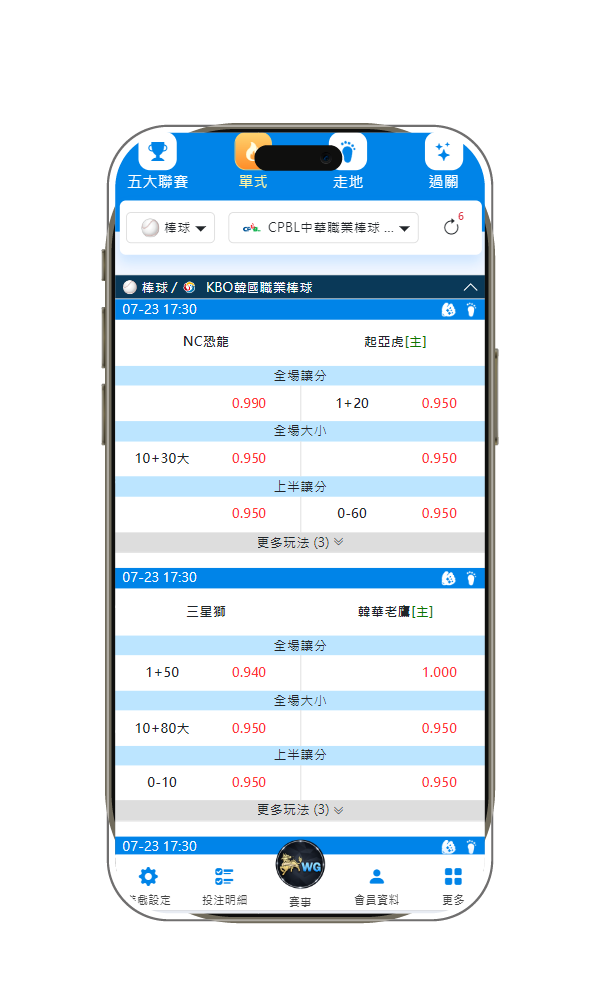Open the 過關 tab

click(443, 162)
